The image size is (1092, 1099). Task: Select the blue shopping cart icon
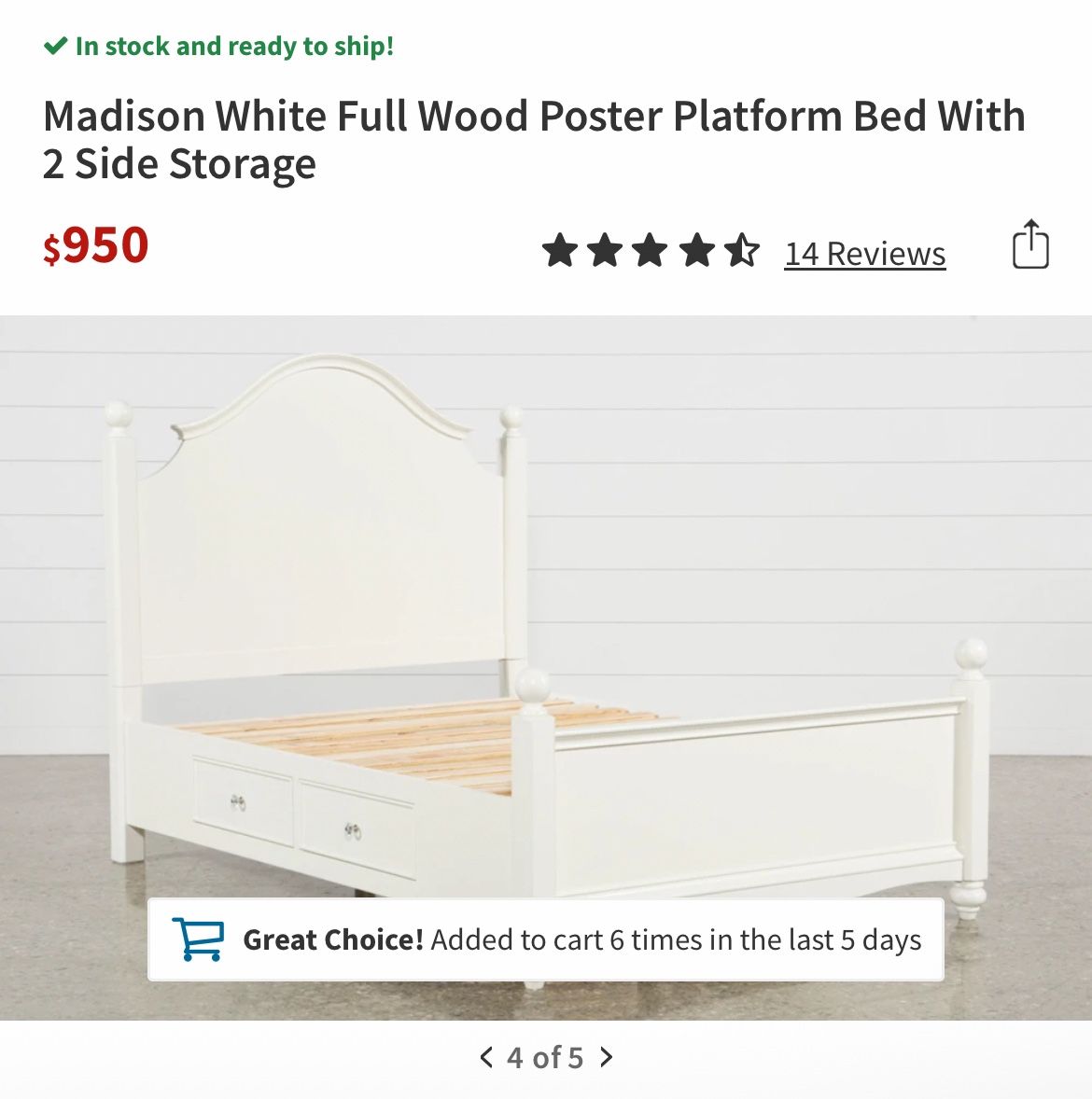[198, 940]
